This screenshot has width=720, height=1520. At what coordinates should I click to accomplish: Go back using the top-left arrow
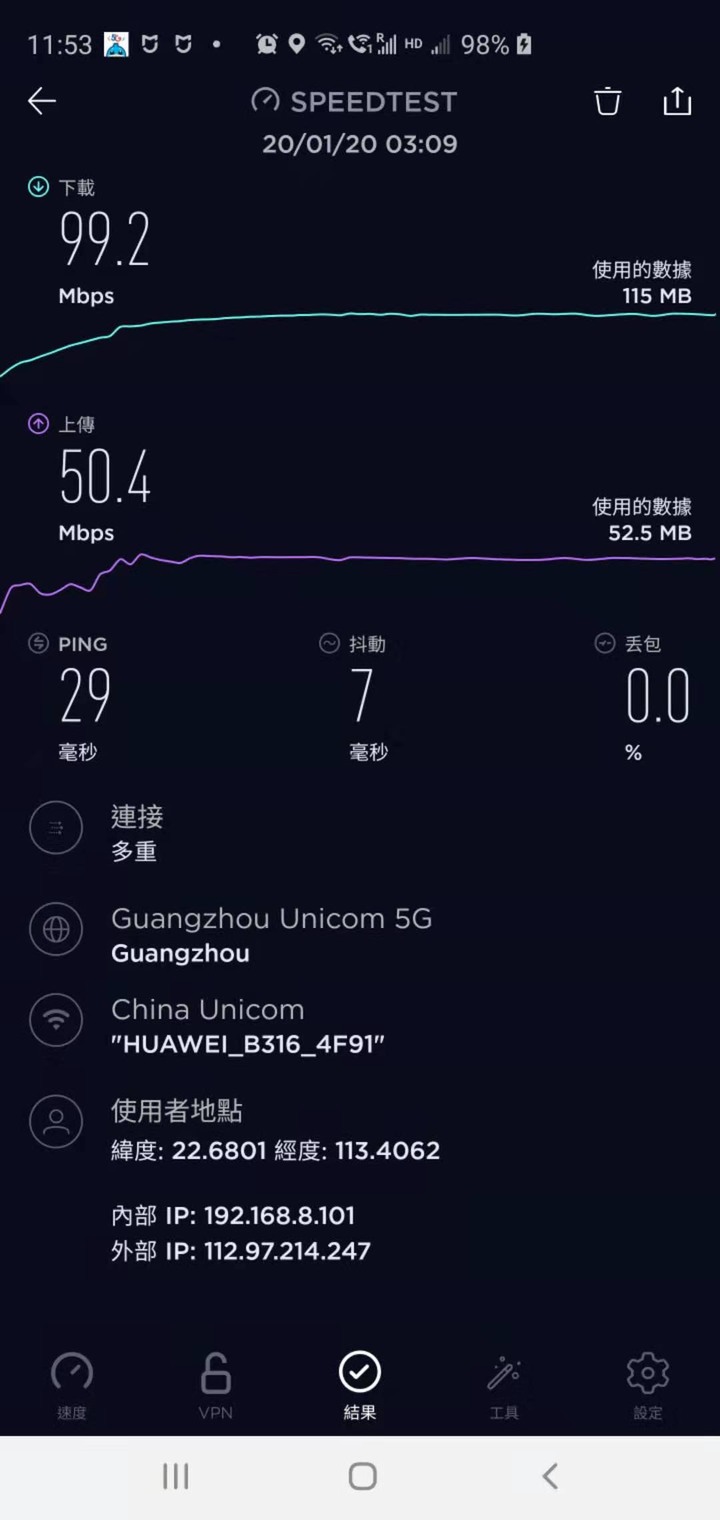click(x=42, y=101)
